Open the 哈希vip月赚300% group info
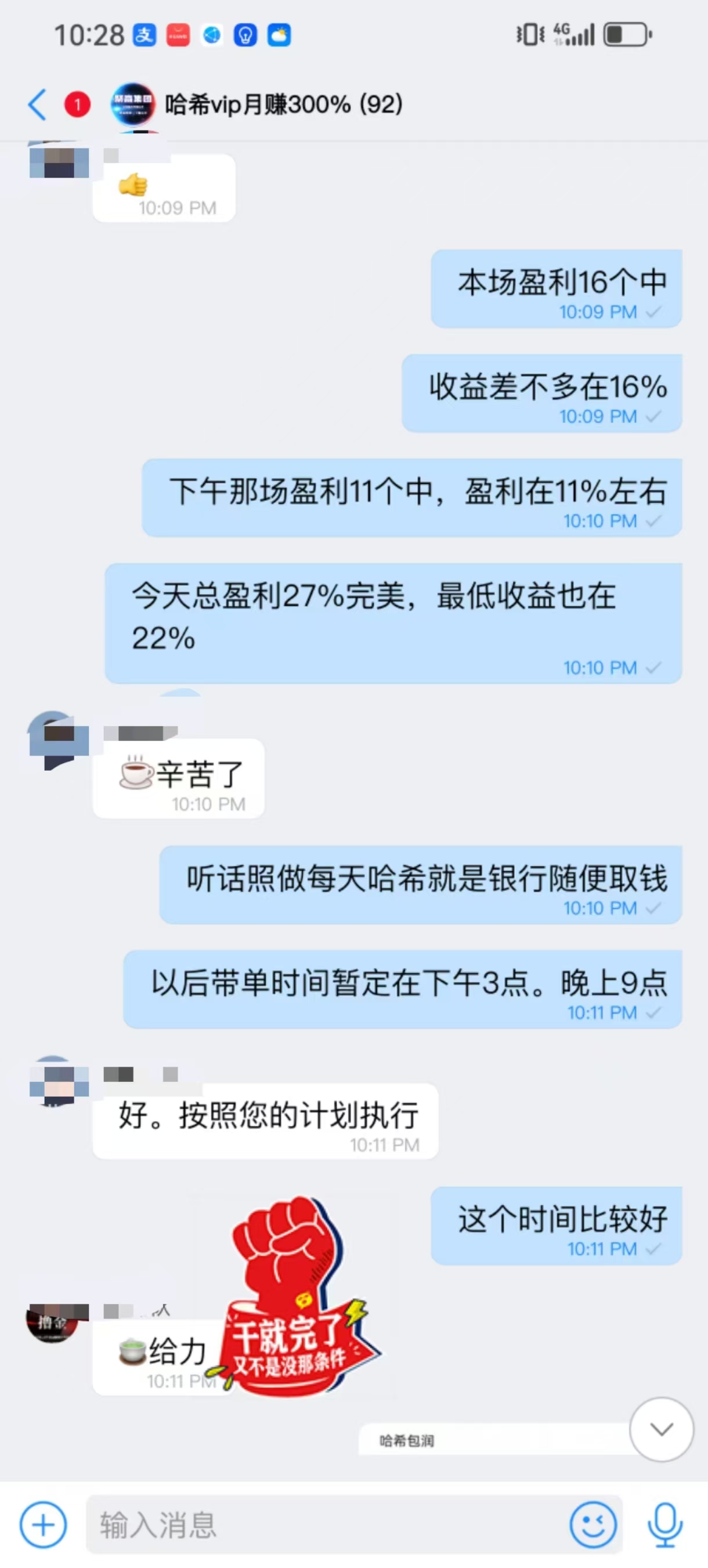 283,104
